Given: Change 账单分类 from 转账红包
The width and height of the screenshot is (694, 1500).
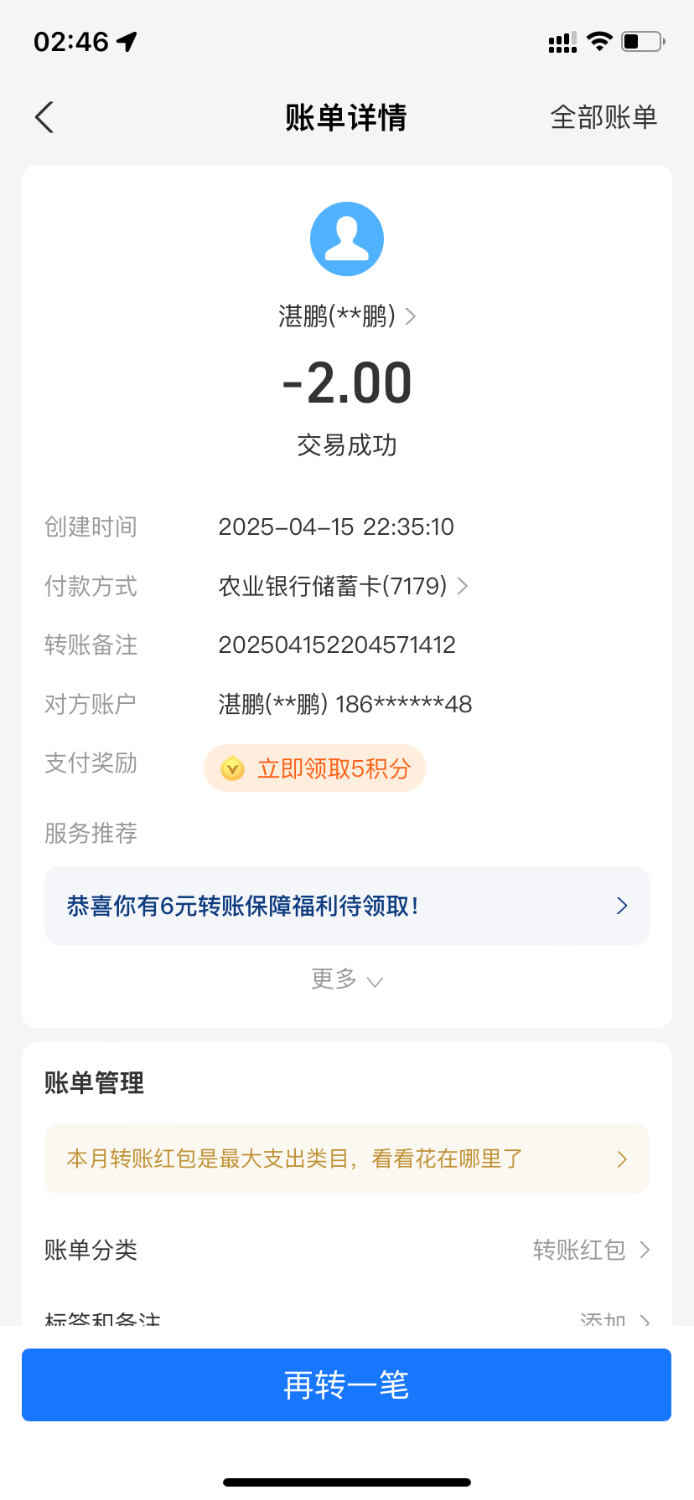Looking at the screenshot, I should click(x=347, y=1249).
